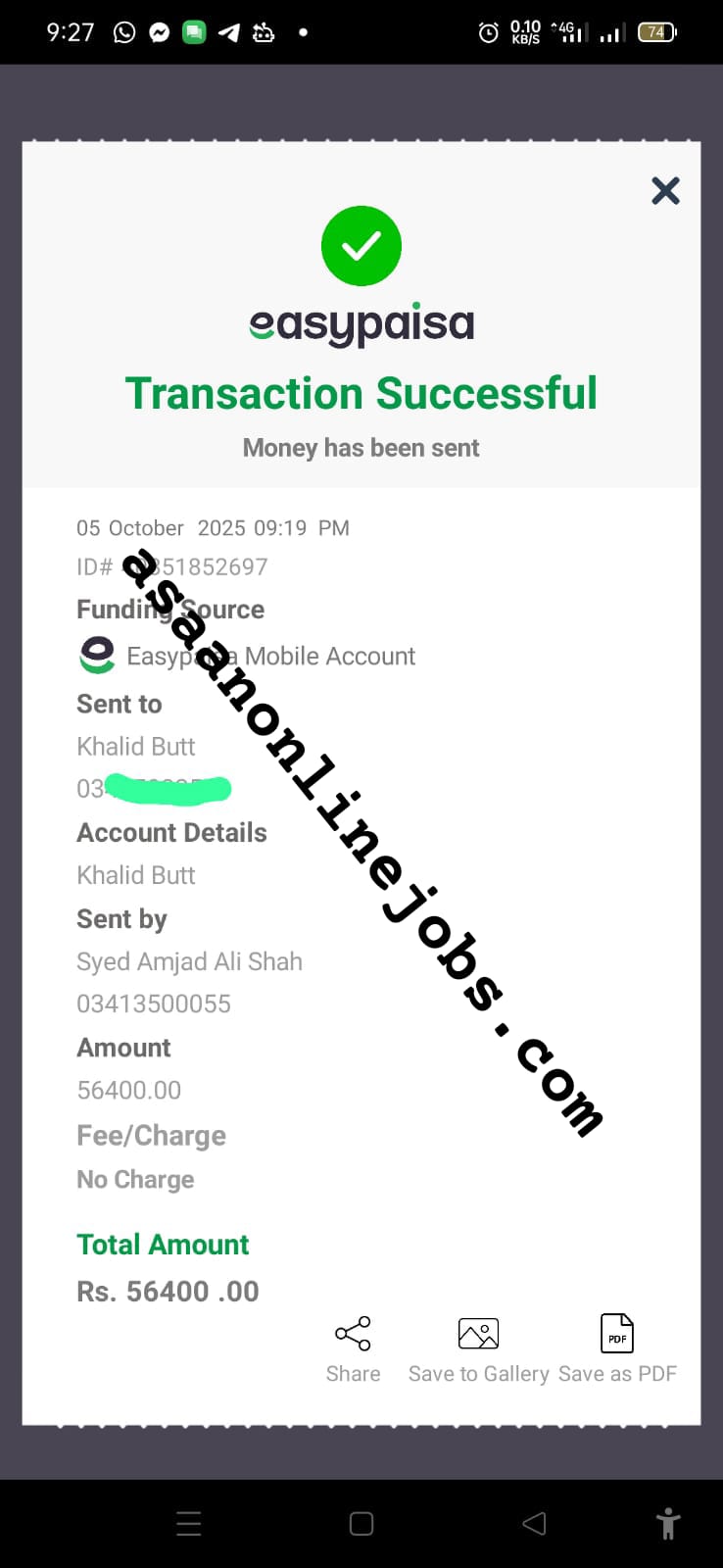
Task: Tap the Share icon on the receipt
Action: point(353,1334)
